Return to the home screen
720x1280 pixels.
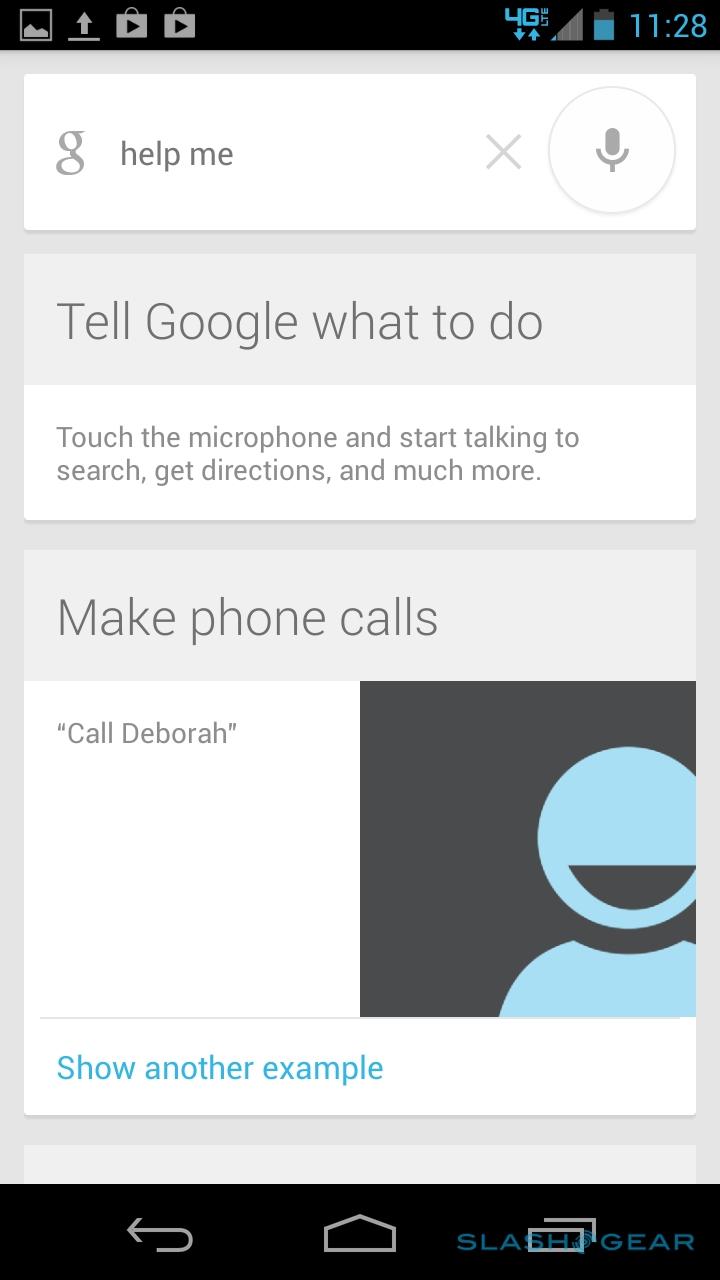tap(360, 1235)
